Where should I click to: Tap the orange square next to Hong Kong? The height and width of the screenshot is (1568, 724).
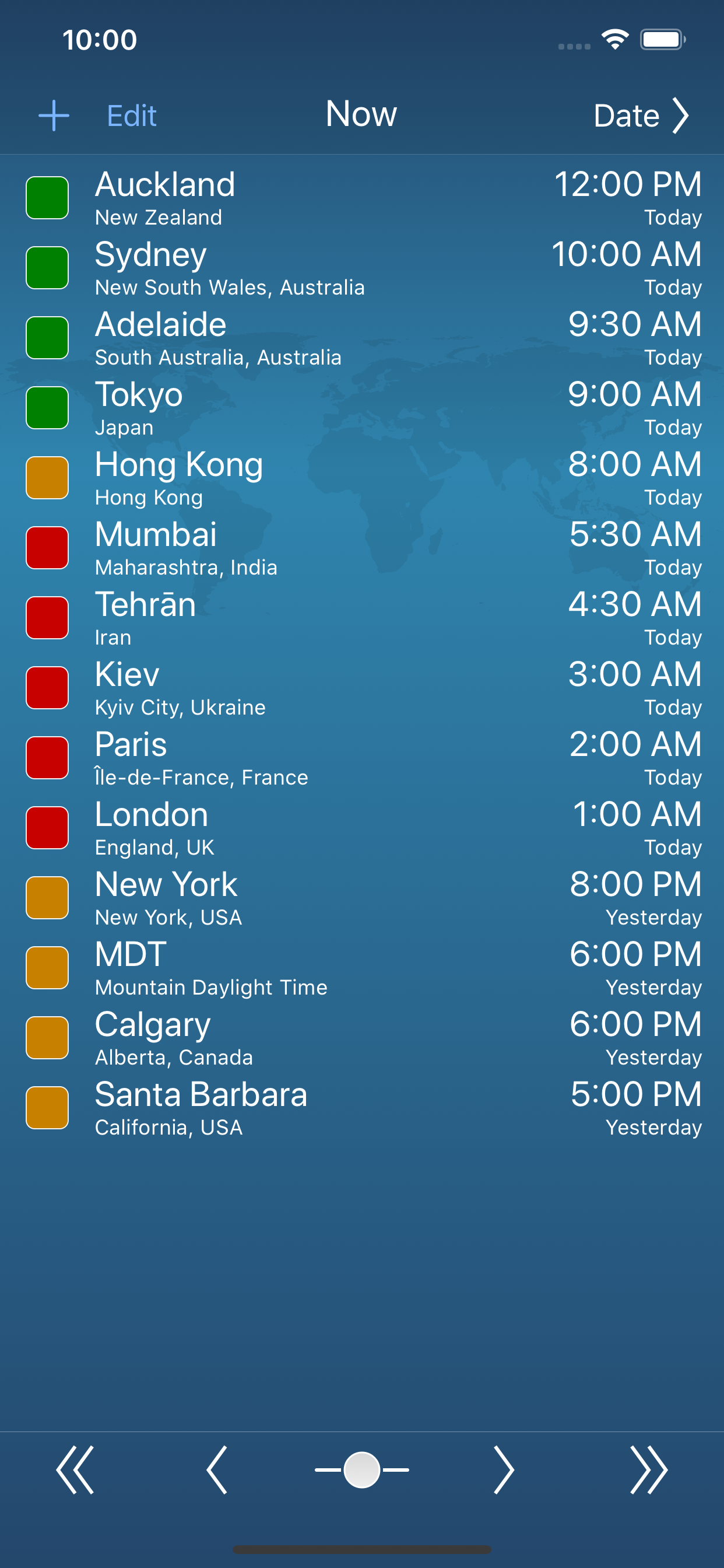tap(47, 477)
